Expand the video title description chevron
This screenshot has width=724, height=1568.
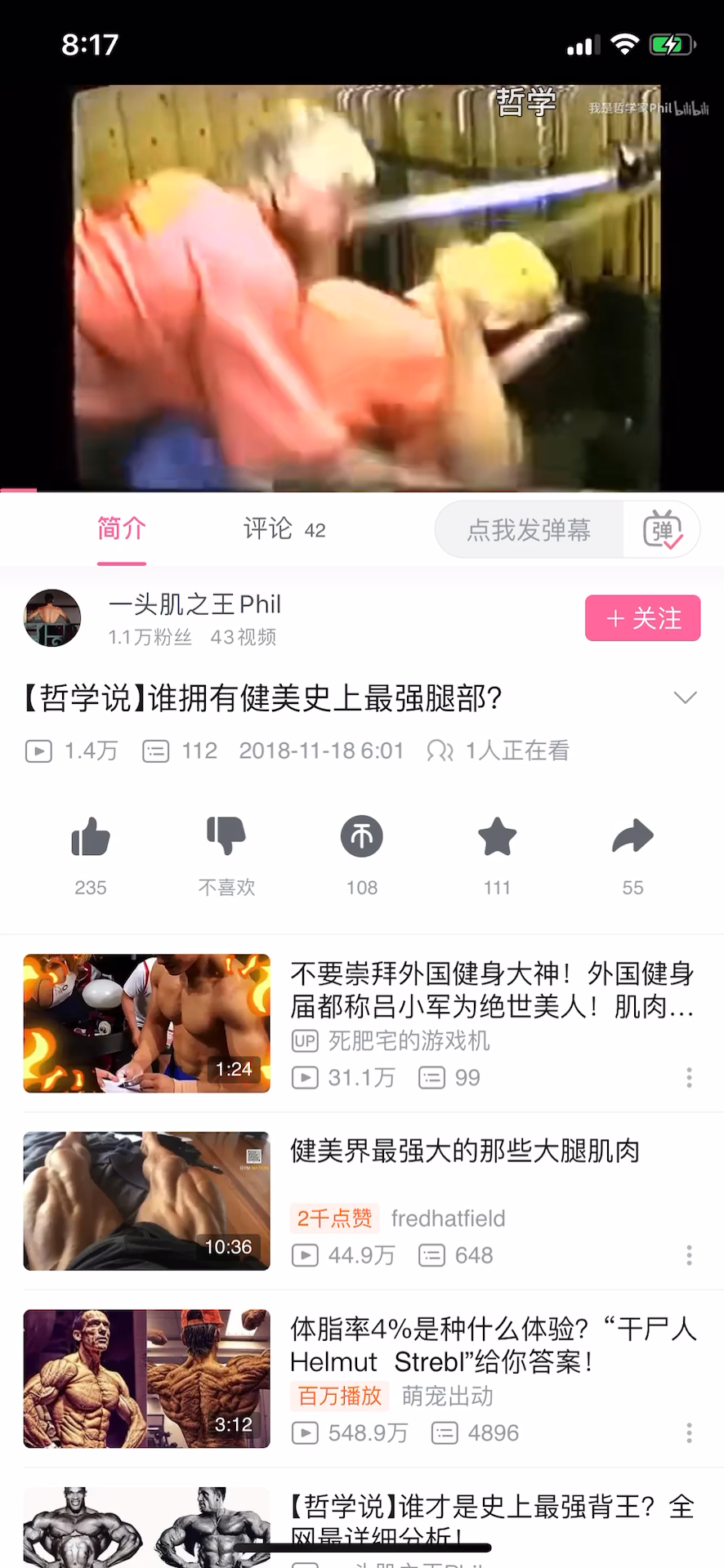[x=685, y=697]
